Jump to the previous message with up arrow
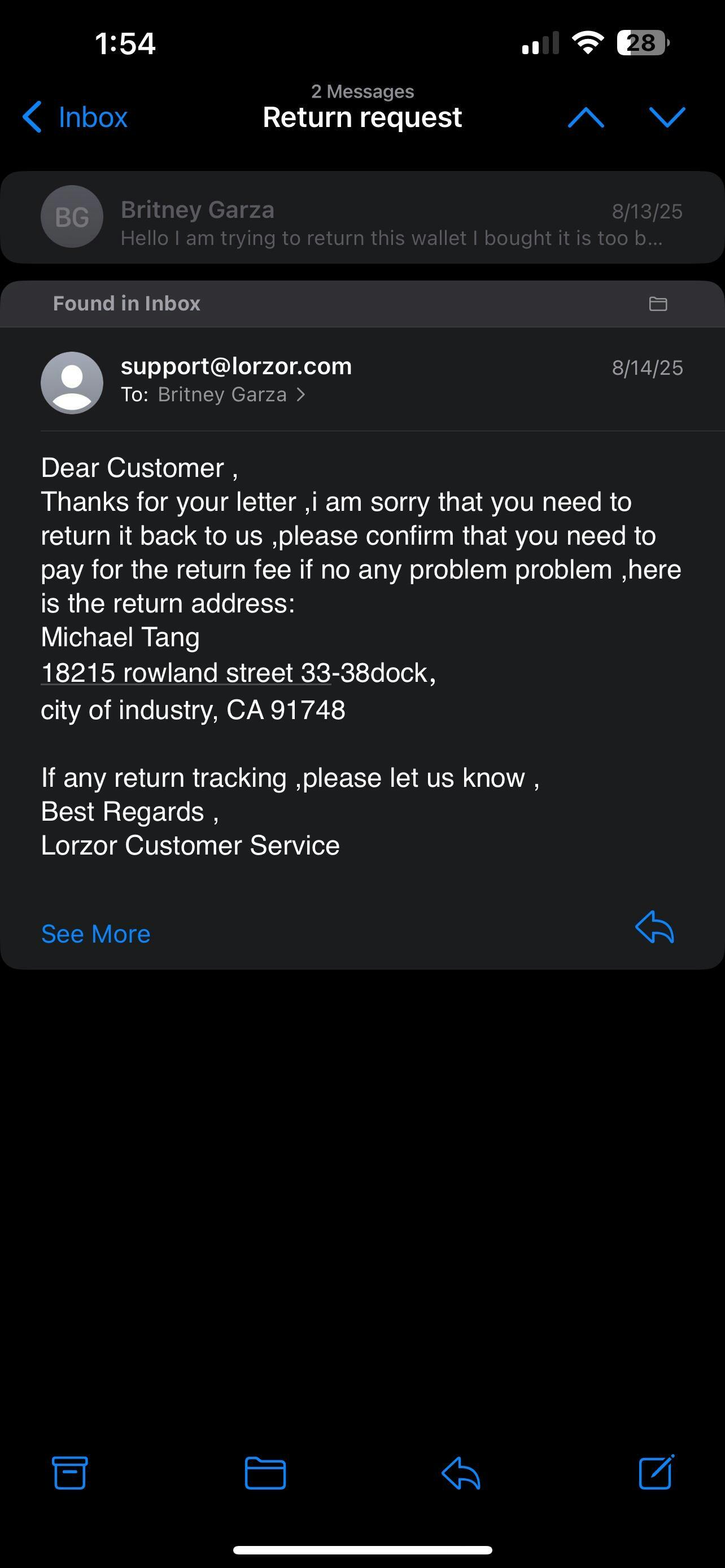This screenshot has height=1568, width=725. (x=586, y=117)
